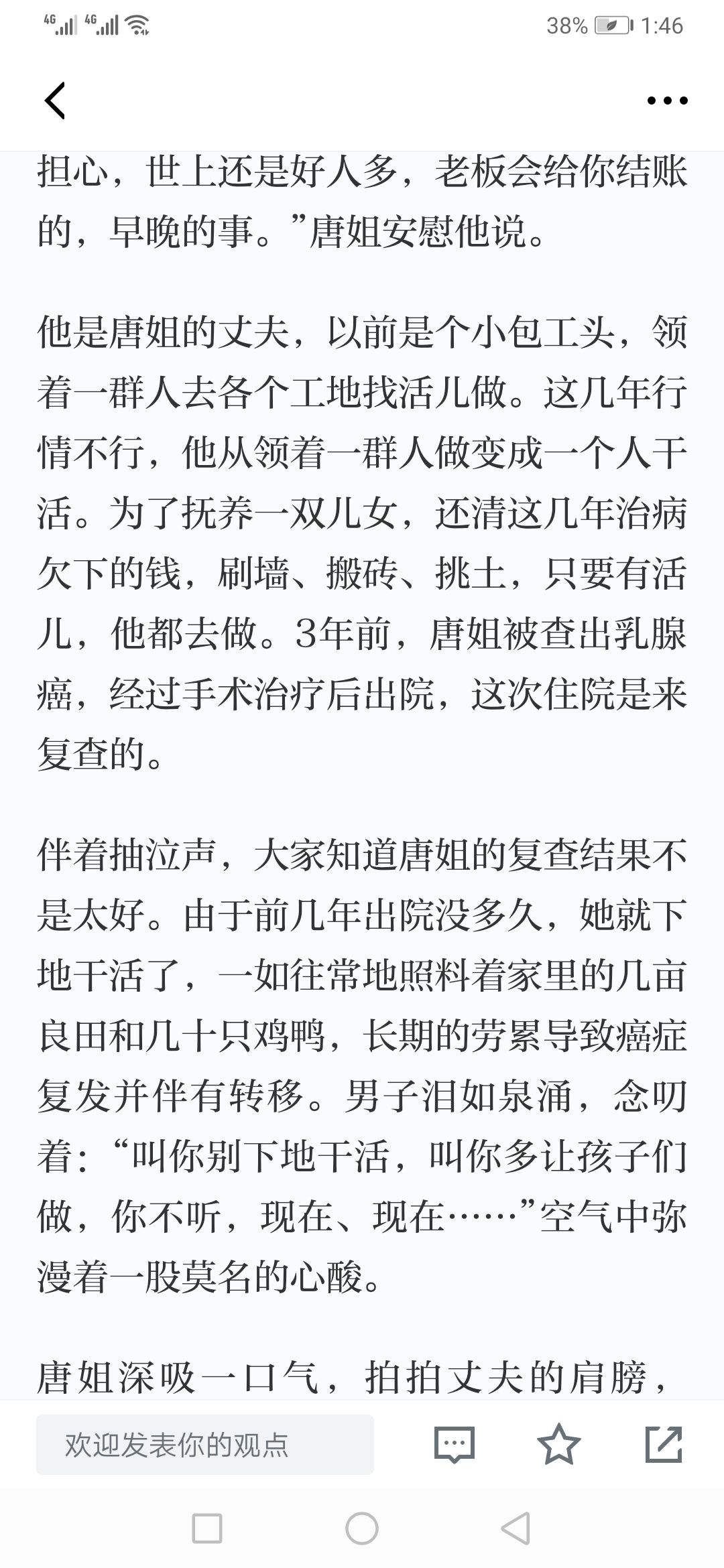Viewport: 724px width, 1568px height.
Task: View the article's comments via speech bubble icon
Action: [455, 1445]
